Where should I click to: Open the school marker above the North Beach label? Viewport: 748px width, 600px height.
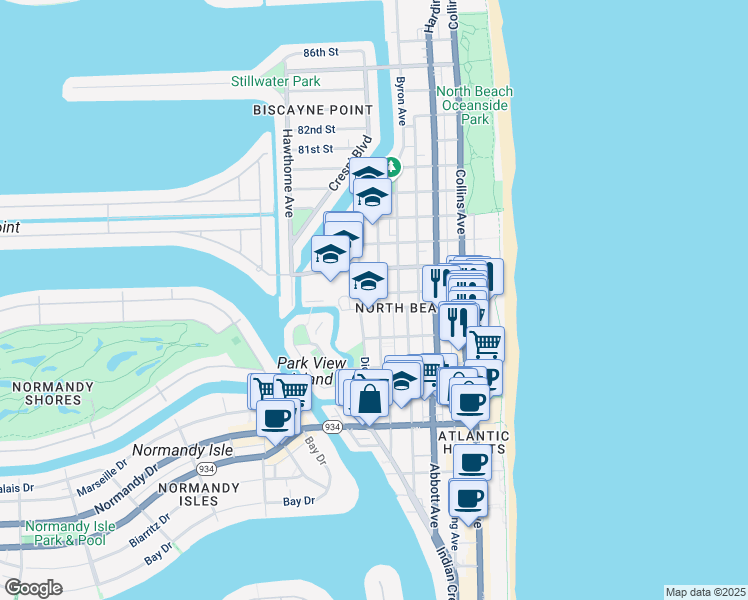click(368, 281)
